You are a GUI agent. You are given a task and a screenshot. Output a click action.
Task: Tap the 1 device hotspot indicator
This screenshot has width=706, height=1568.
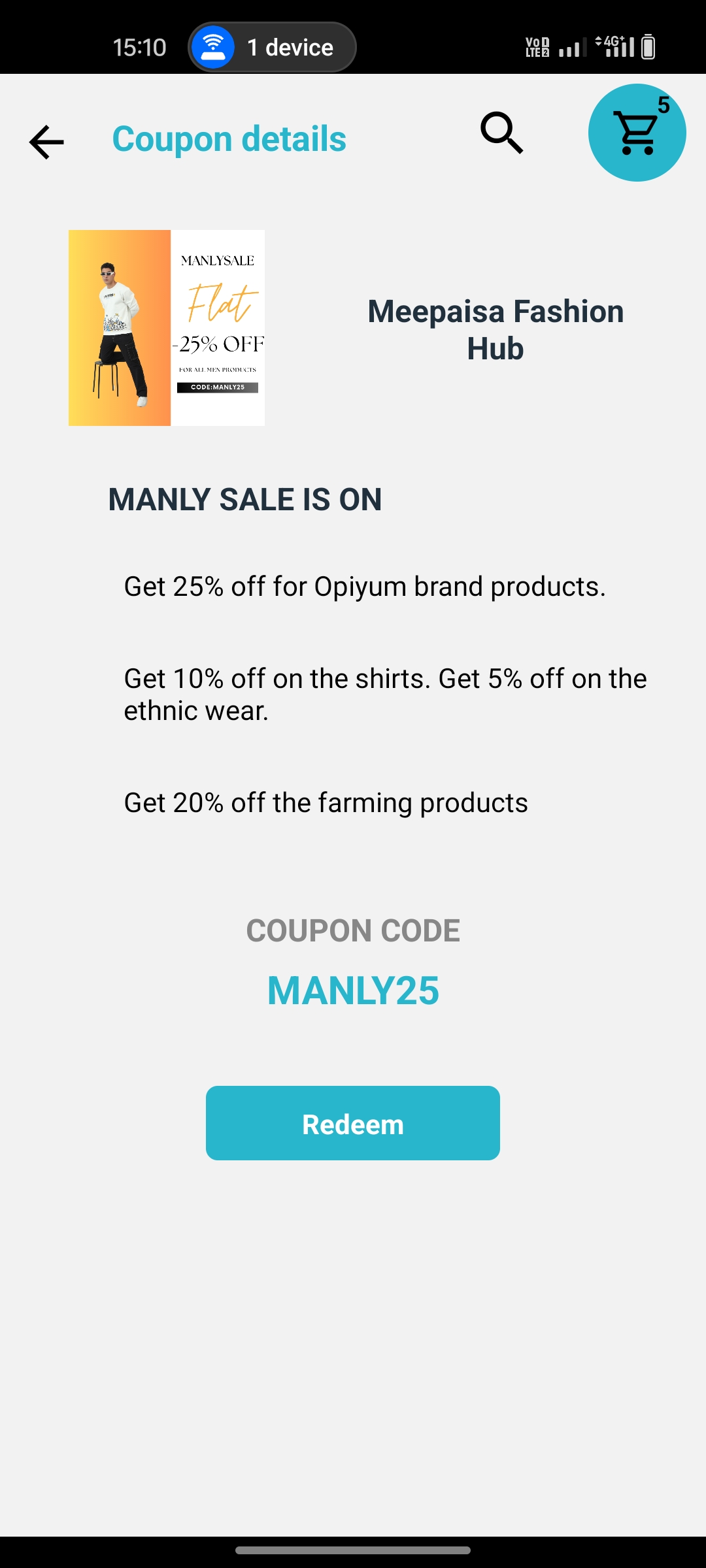point(272,47)
